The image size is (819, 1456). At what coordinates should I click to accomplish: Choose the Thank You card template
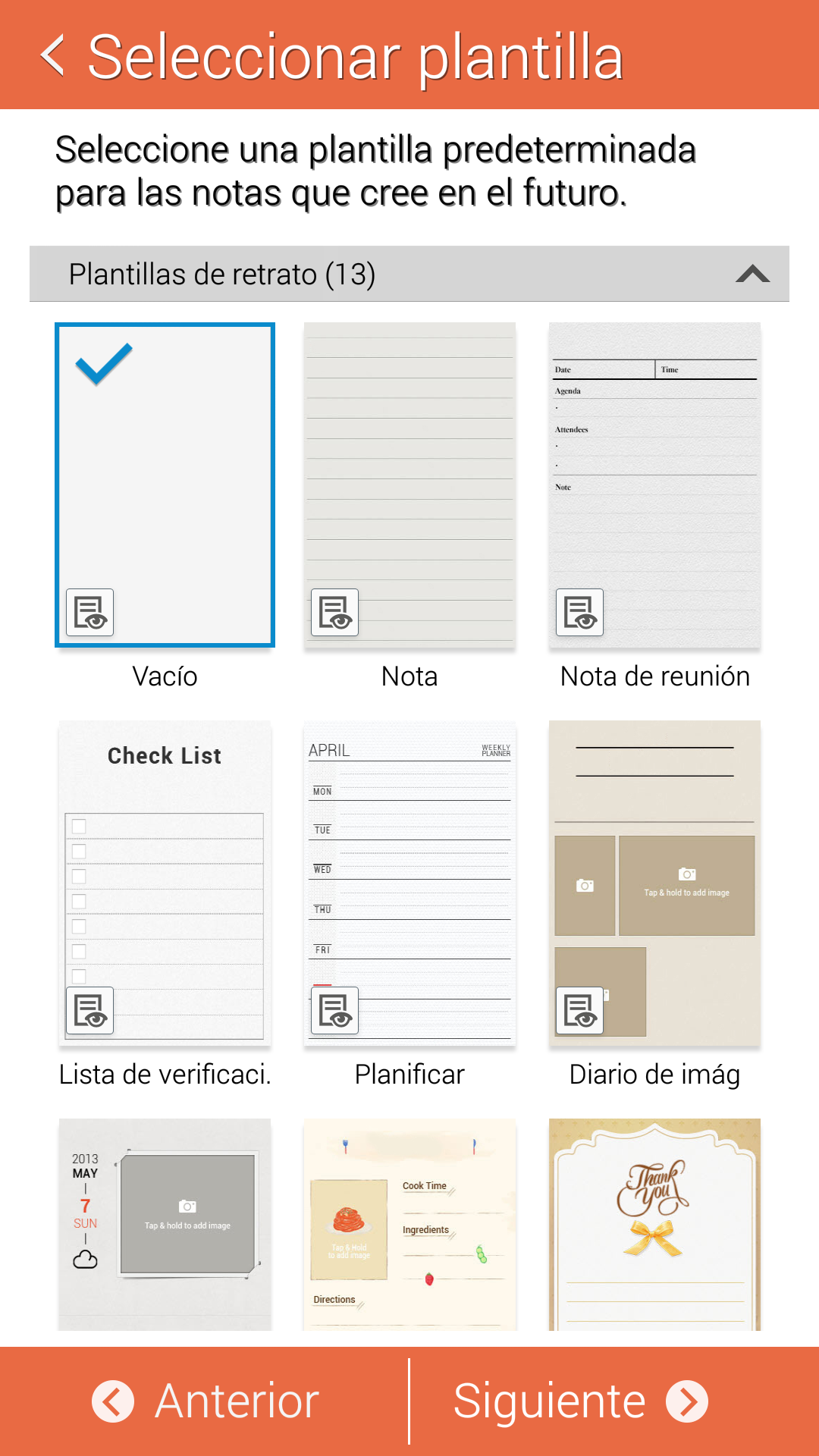click(654, 1225)
